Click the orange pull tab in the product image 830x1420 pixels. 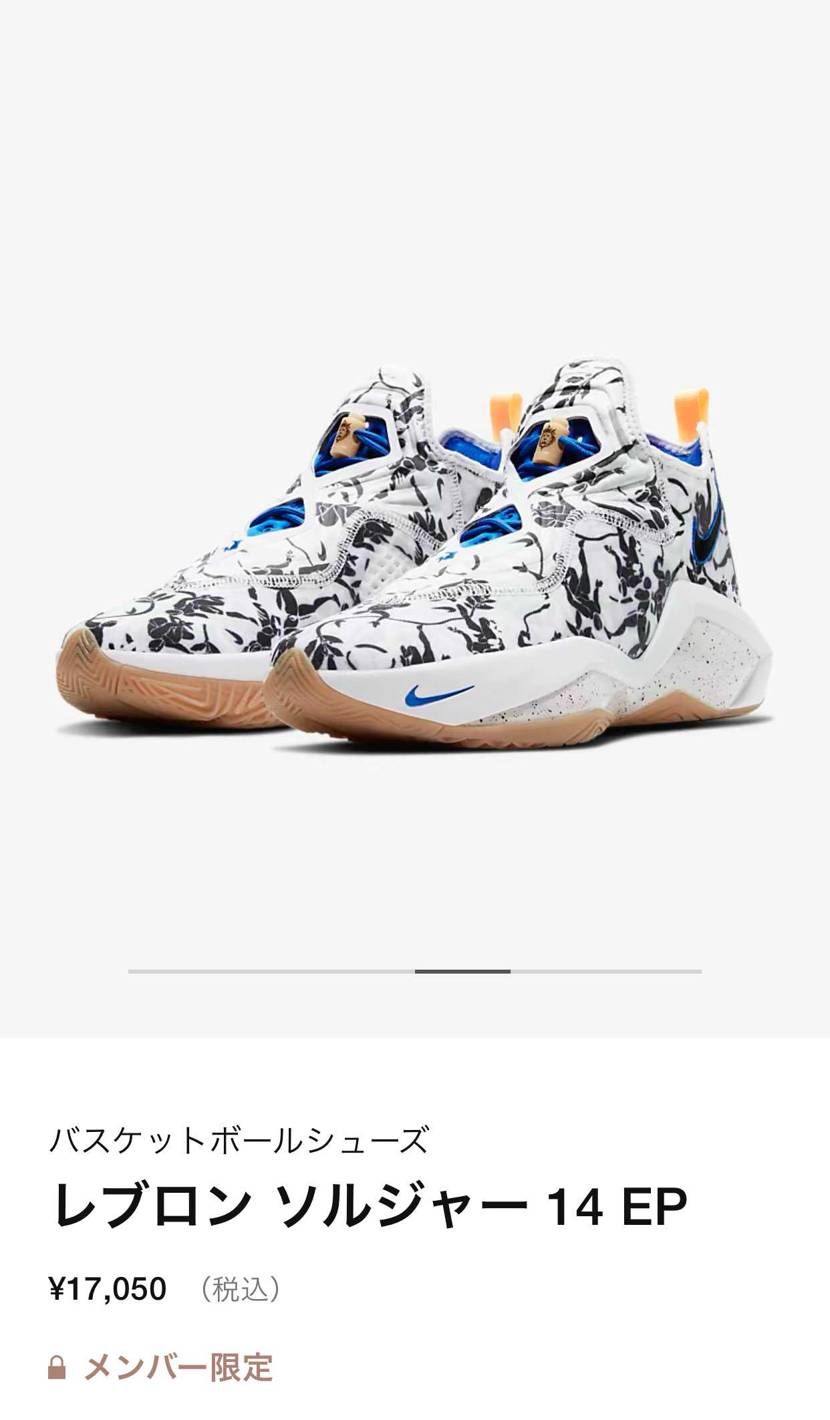tap(690, 410)
